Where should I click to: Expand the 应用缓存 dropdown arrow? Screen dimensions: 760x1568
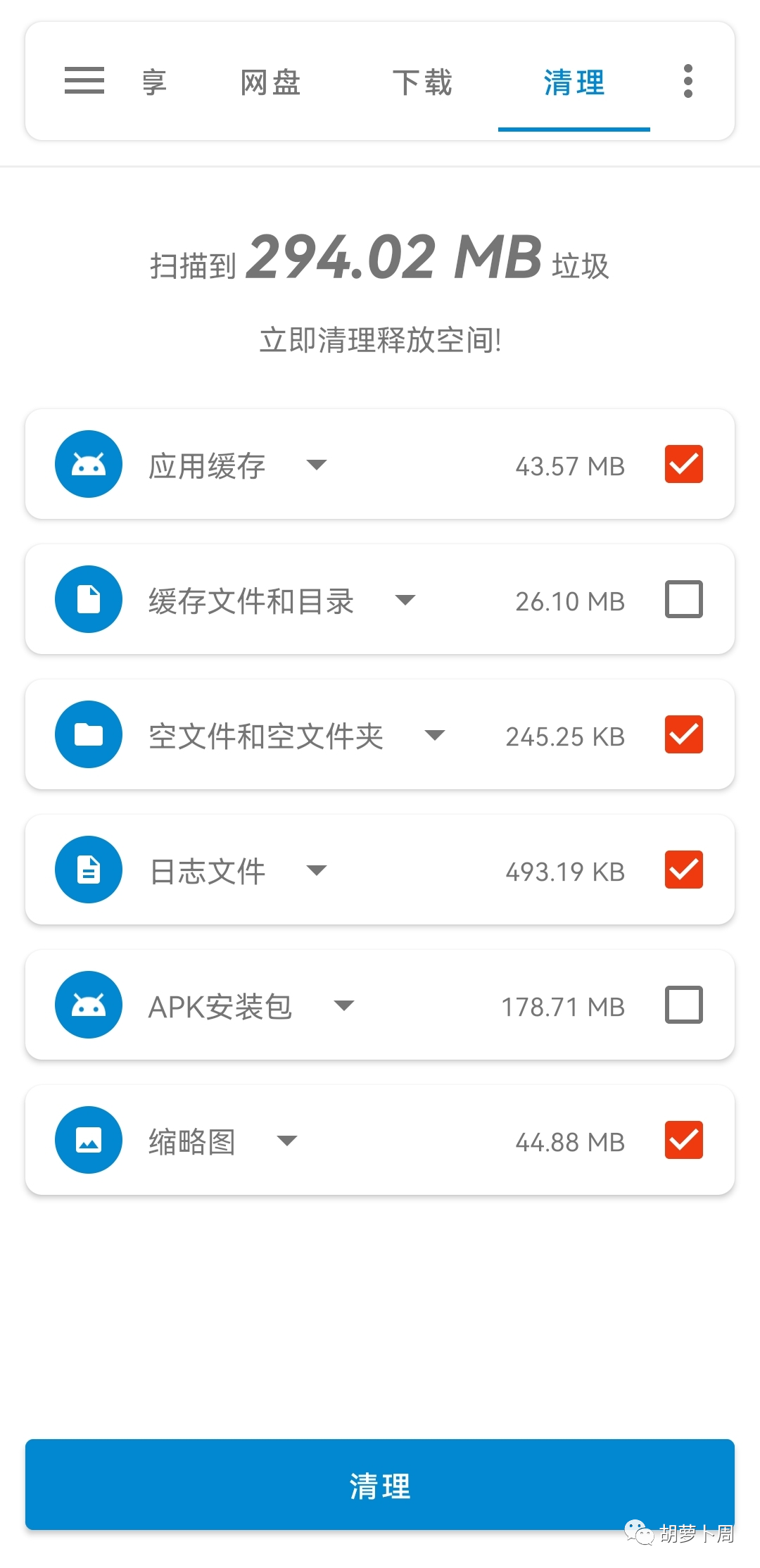(317, 465)
